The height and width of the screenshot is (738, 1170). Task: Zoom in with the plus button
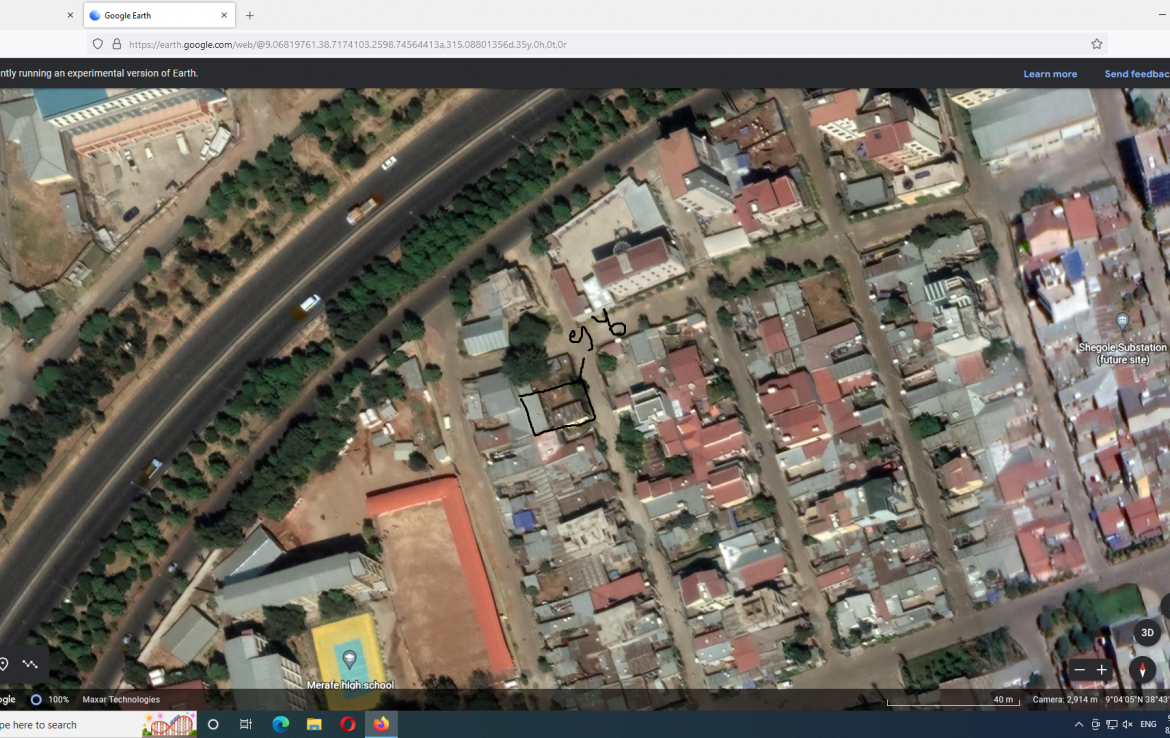(1102, 670)
